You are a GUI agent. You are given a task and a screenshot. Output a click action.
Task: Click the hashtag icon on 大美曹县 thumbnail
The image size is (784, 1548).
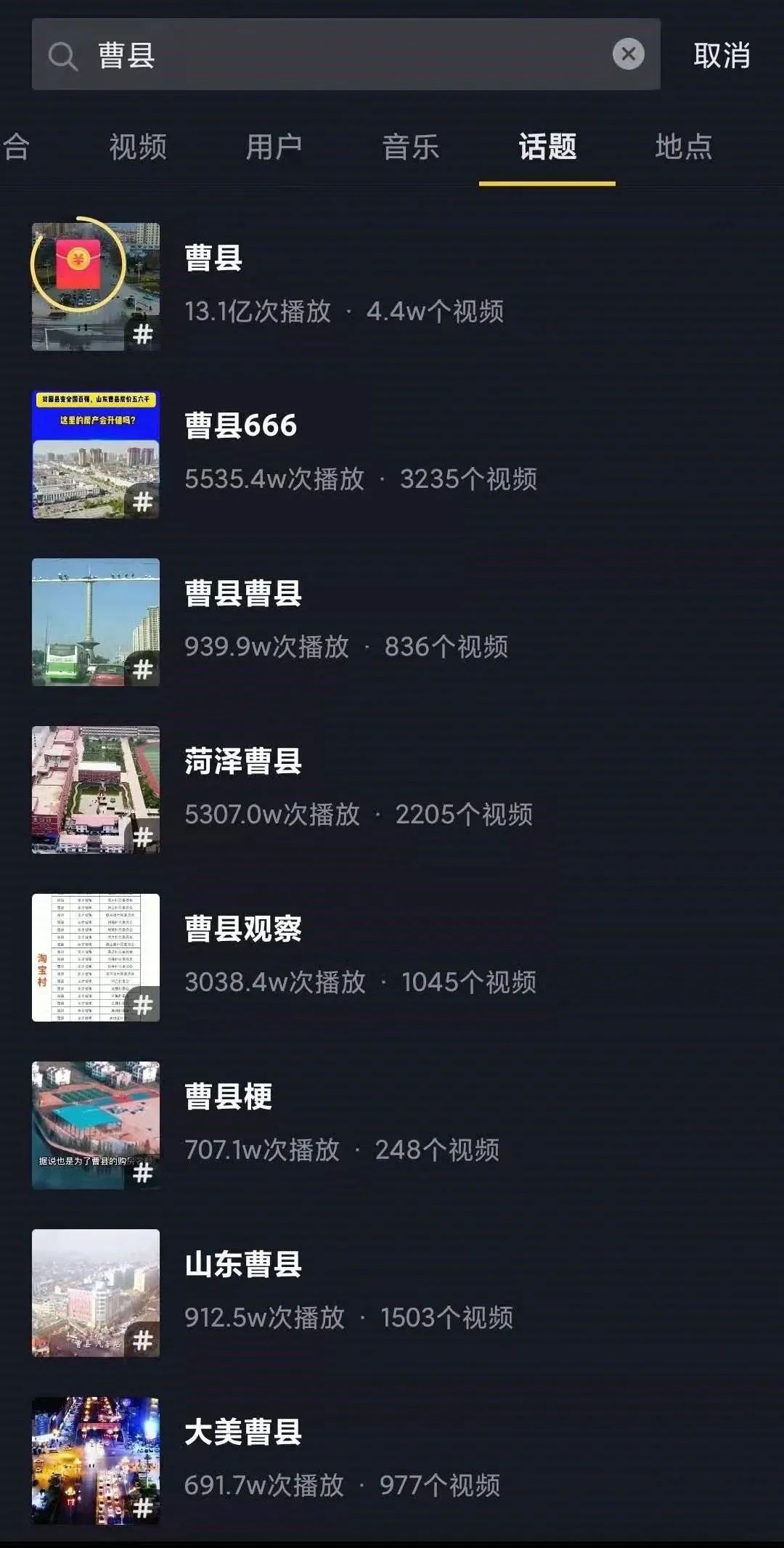(144, 1508)
